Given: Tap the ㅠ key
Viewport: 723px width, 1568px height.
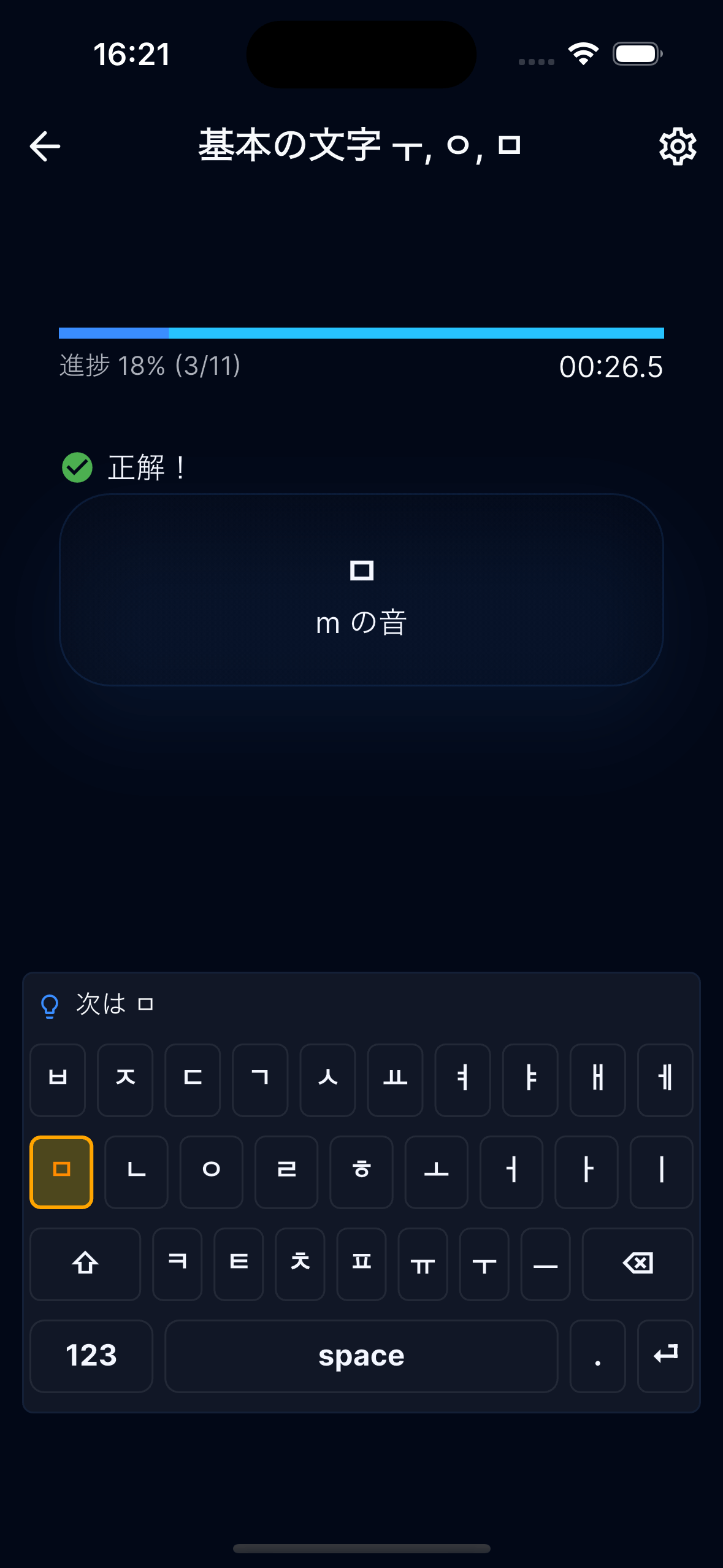Looking at the screenshot, I should [423, 1264].
